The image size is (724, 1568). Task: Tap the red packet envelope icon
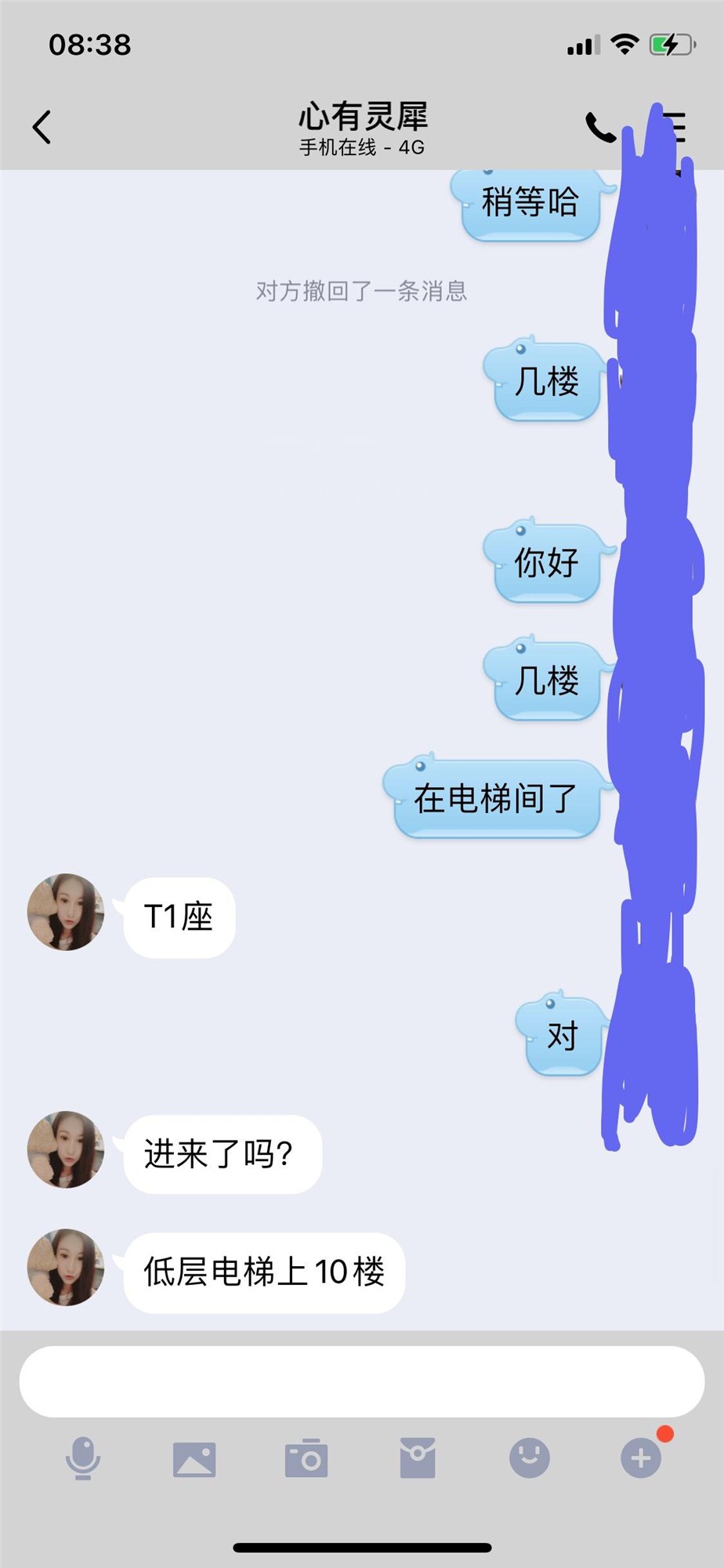(418, 1457)
